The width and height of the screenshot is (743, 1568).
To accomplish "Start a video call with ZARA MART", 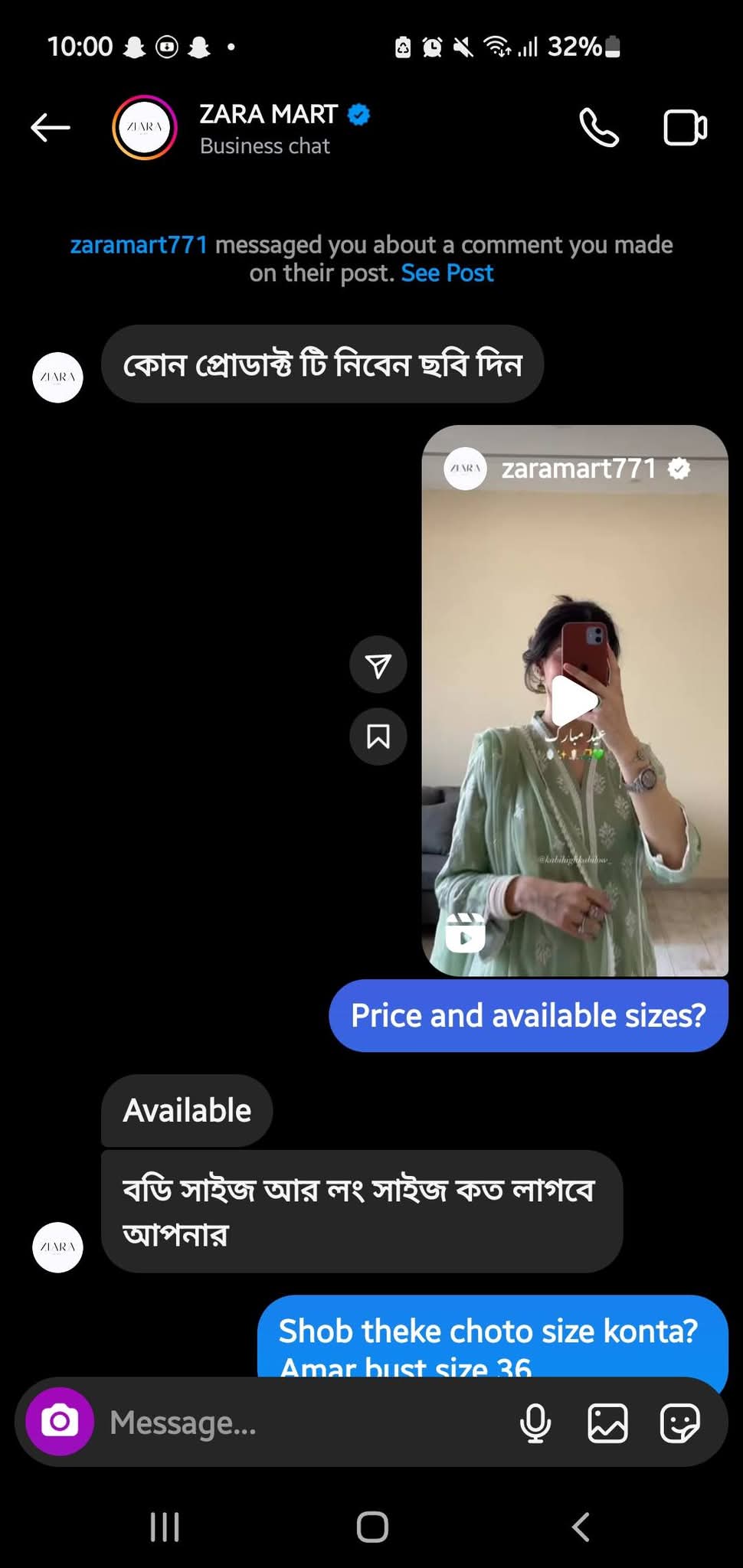I will 685,128.
